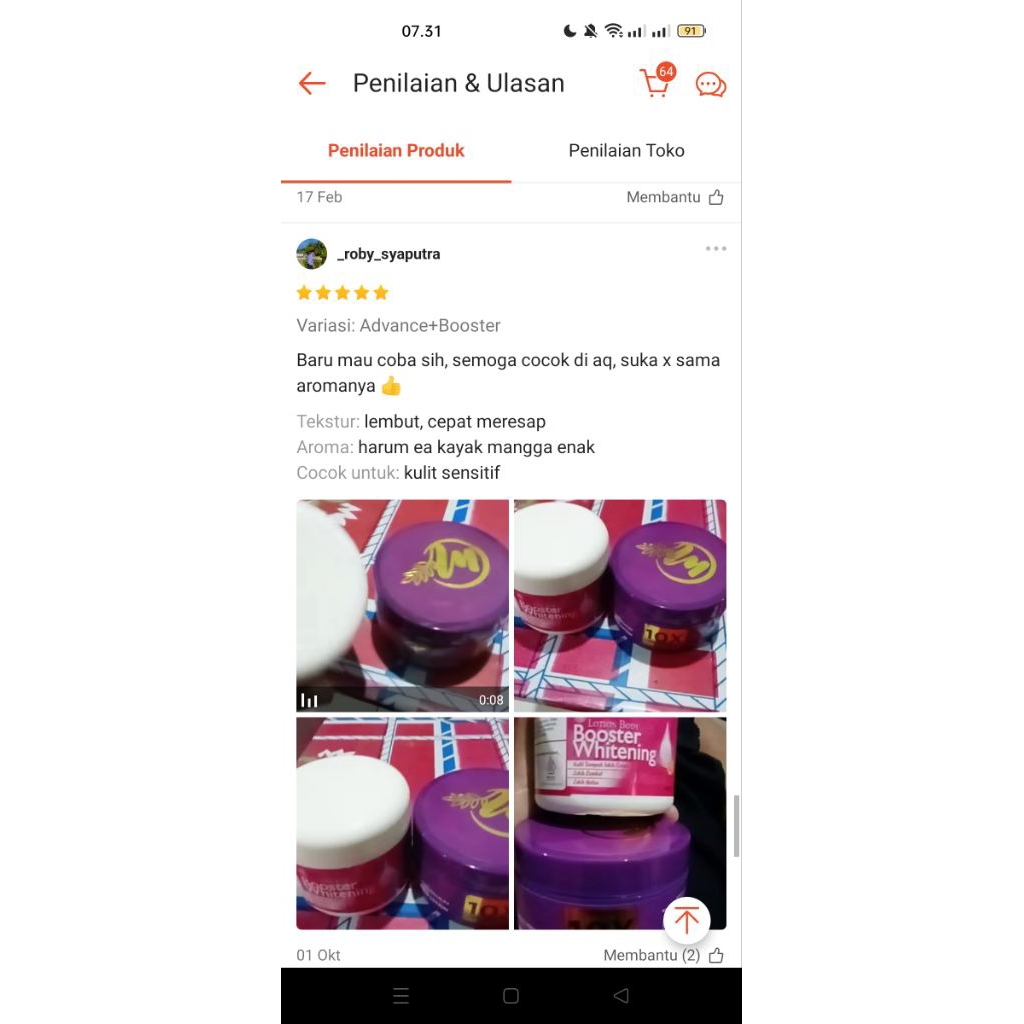Open the second review photo of two jars
The height and width of the screenshot is (1024, 1024).
(620, 605)
